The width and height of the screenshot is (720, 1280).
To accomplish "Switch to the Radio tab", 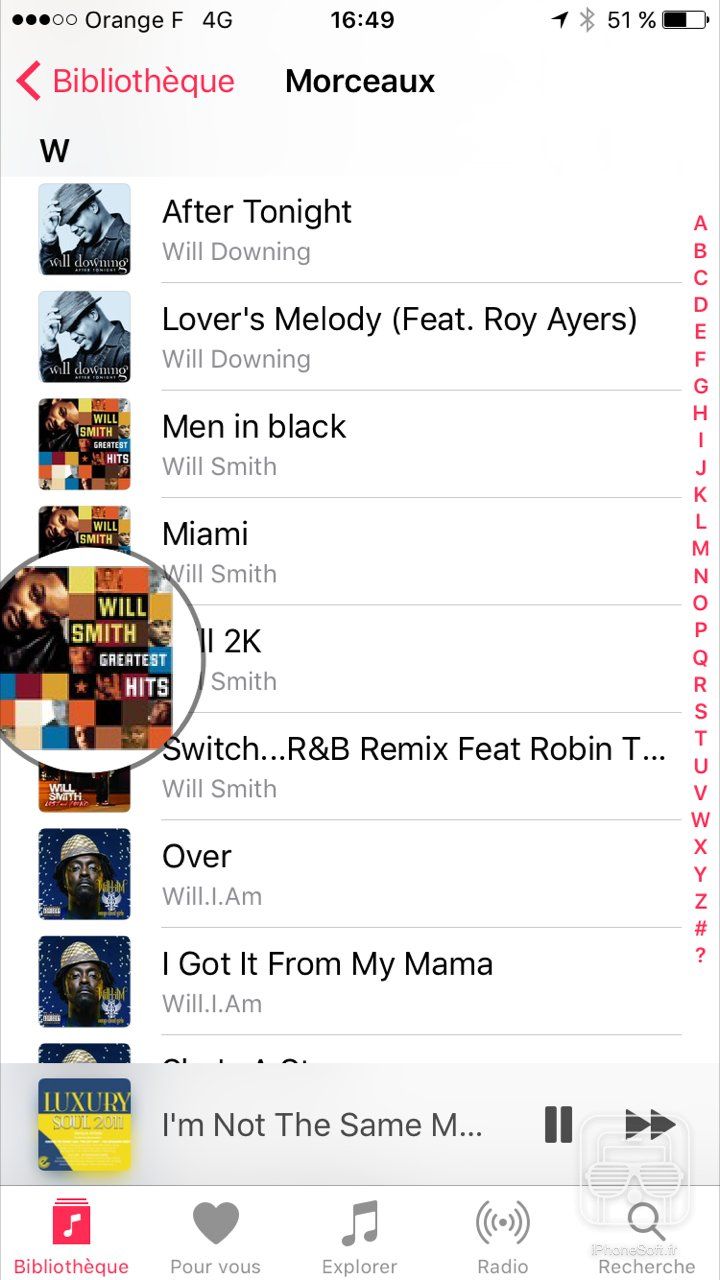I will tap(503, 1237).
